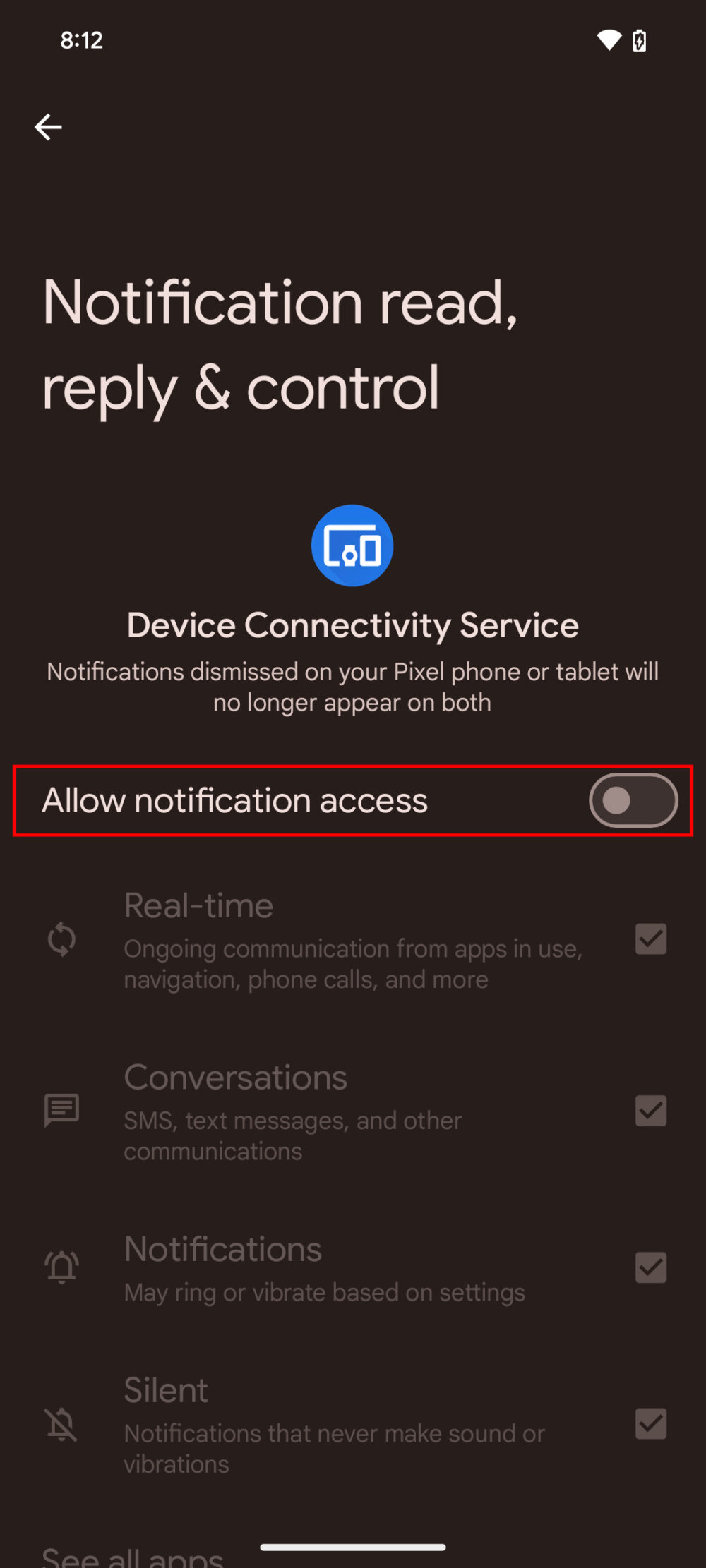Viewport: 706px width, 1568px height.
Task: Tap the clock in the status bar
Action: 81,40
